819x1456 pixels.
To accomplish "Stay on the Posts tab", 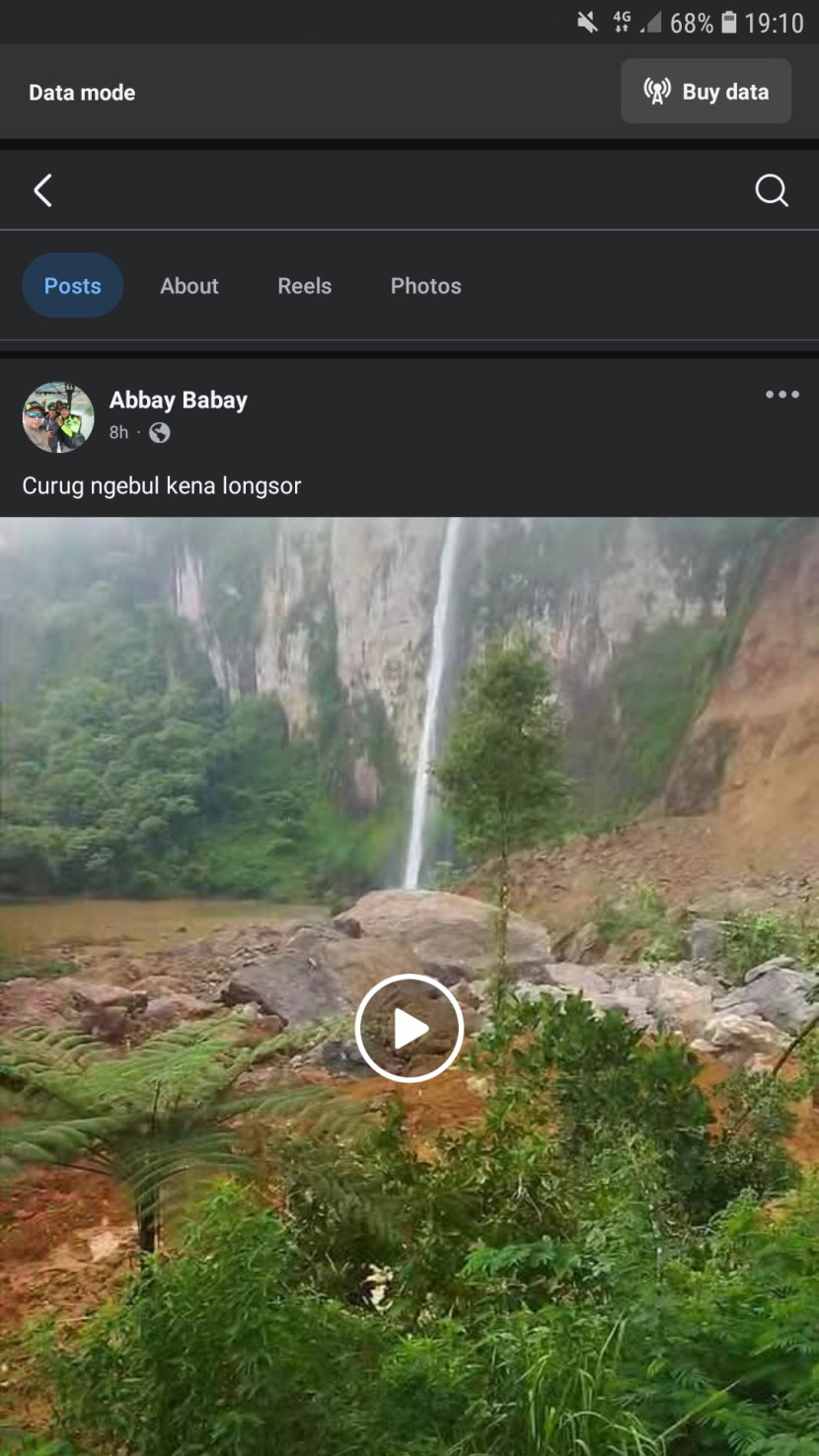I will point(72,285).
